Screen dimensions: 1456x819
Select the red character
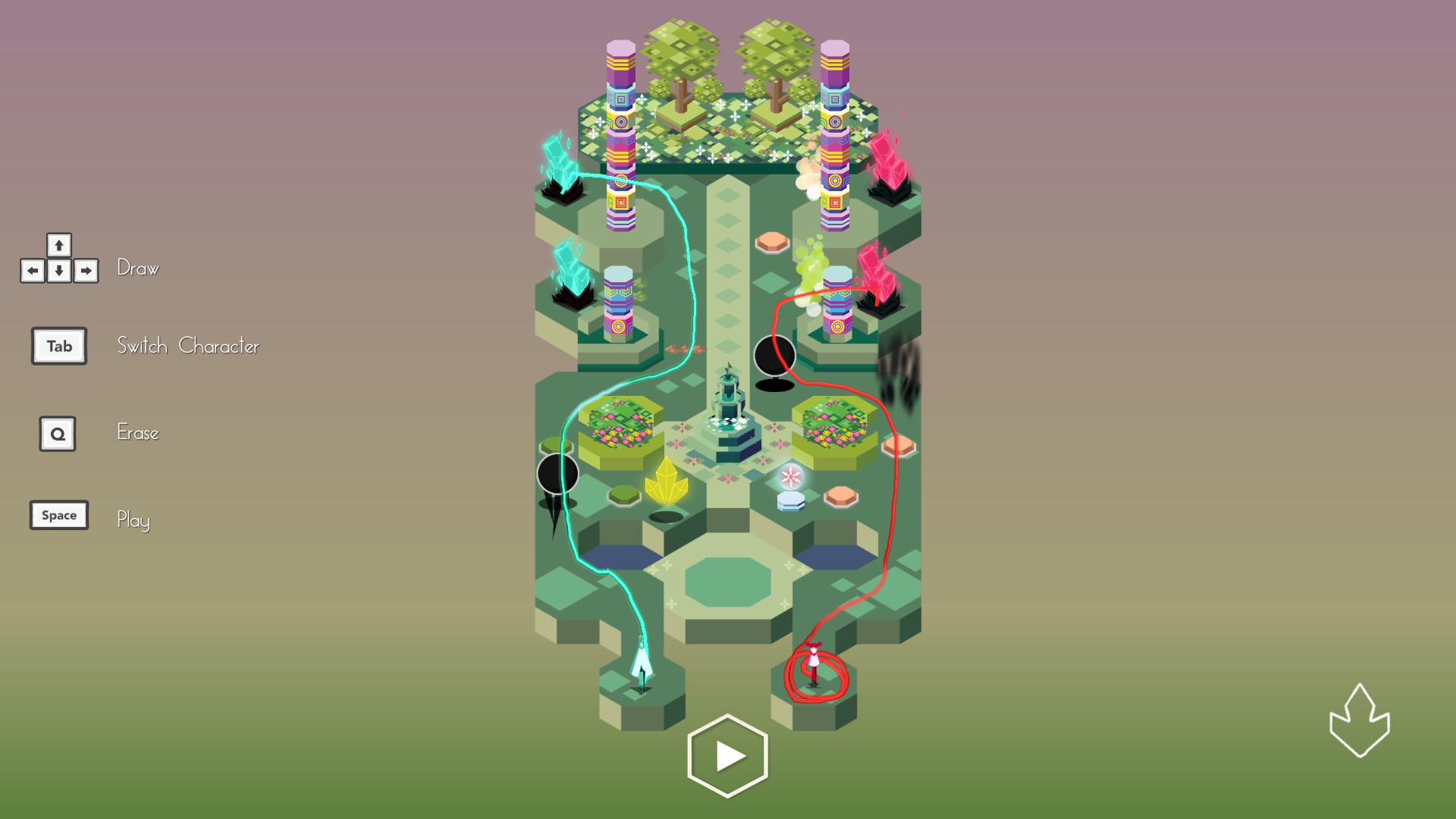click(x=814, y=666)
